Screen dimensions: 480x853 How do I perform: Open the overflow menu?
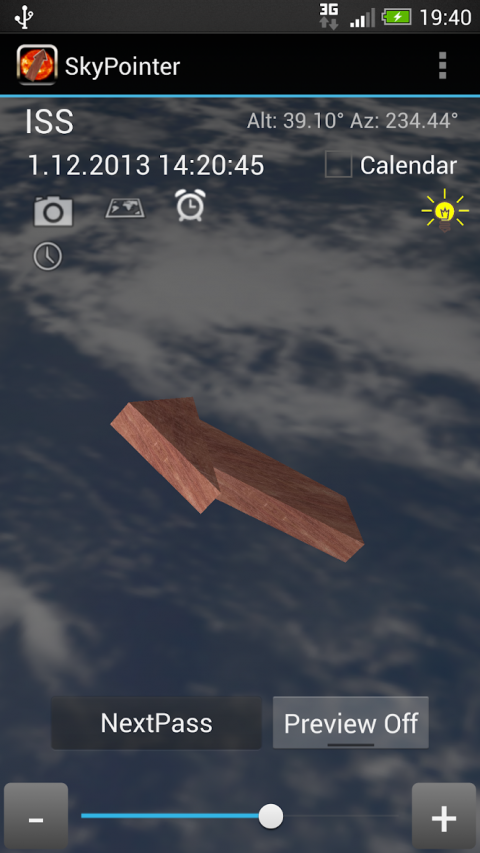point(442,66)
